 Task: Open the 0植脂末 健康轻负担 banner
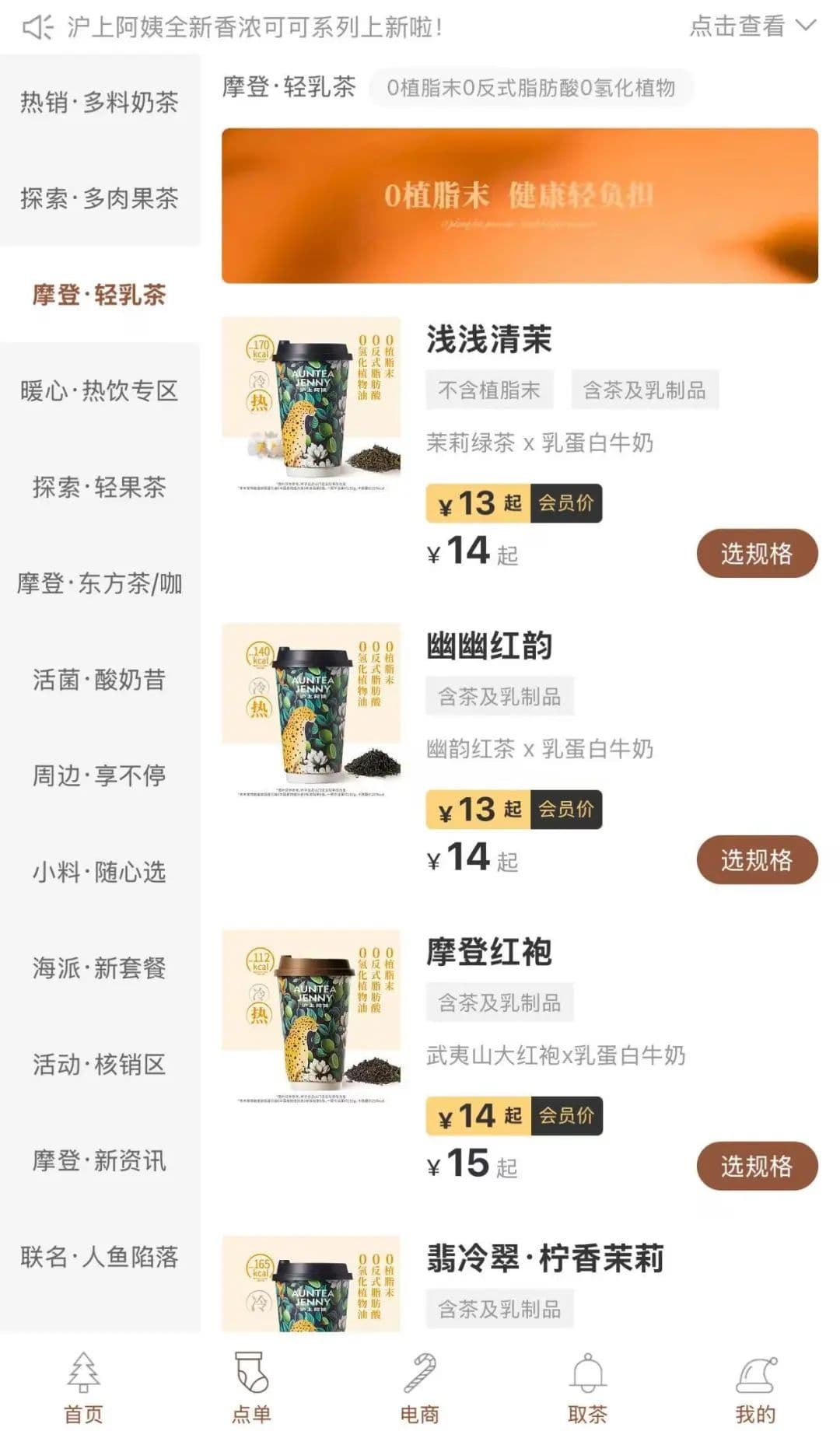pyautogui.click(x=520, y=205)
